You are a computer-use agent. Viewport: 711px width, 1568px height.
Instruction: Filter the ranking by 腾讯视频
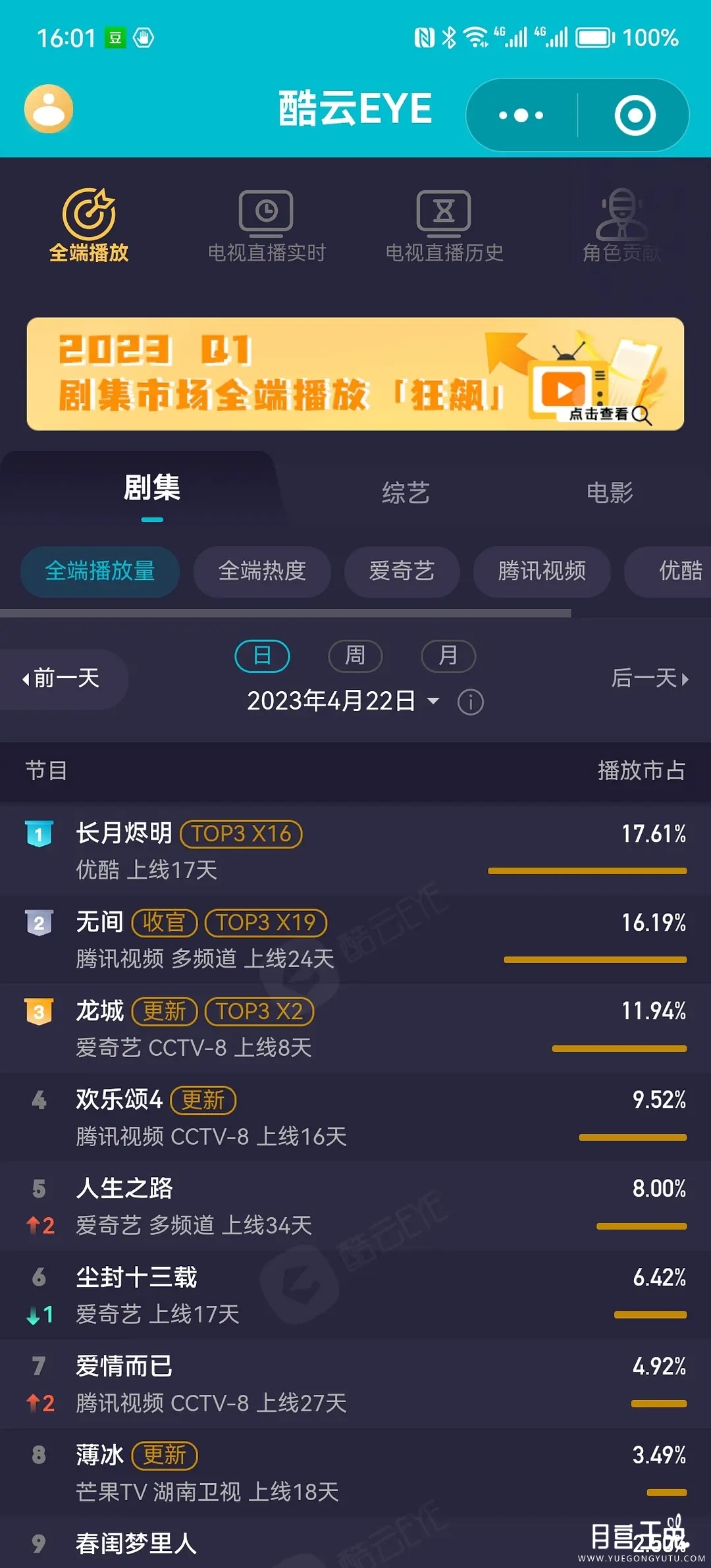542,571
